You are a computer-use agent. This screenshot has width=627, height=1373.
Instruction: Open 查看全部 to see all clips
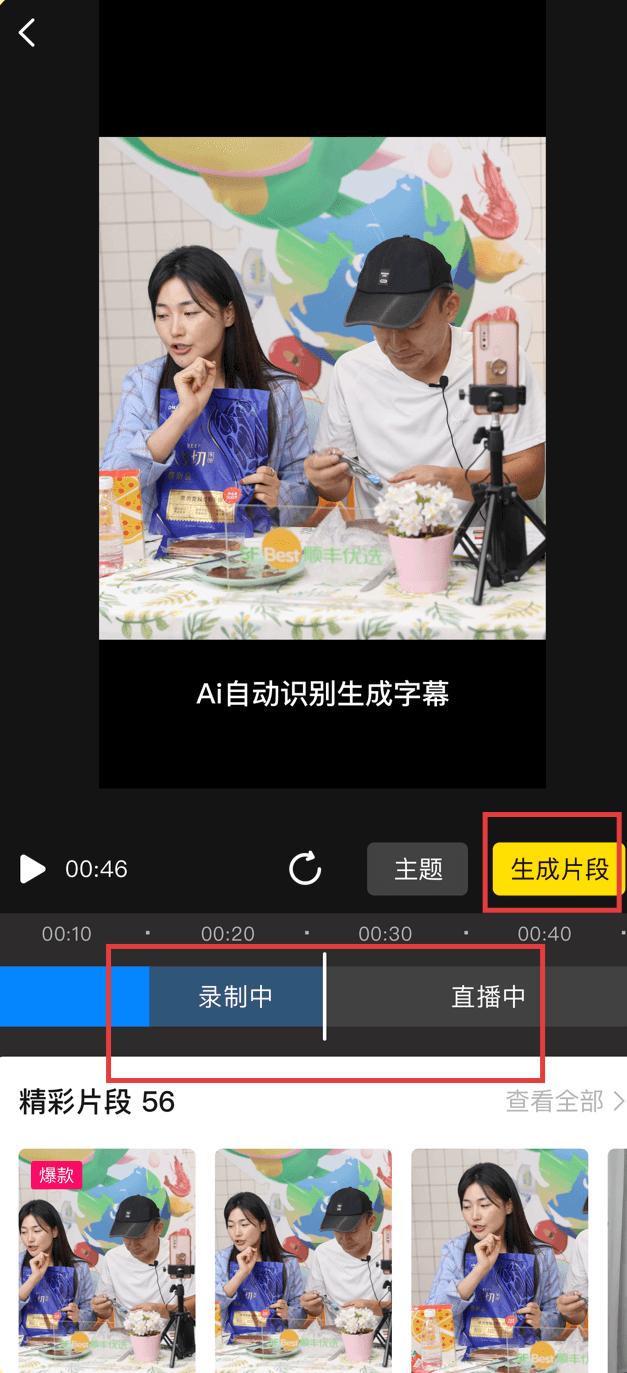(564, 1102)
